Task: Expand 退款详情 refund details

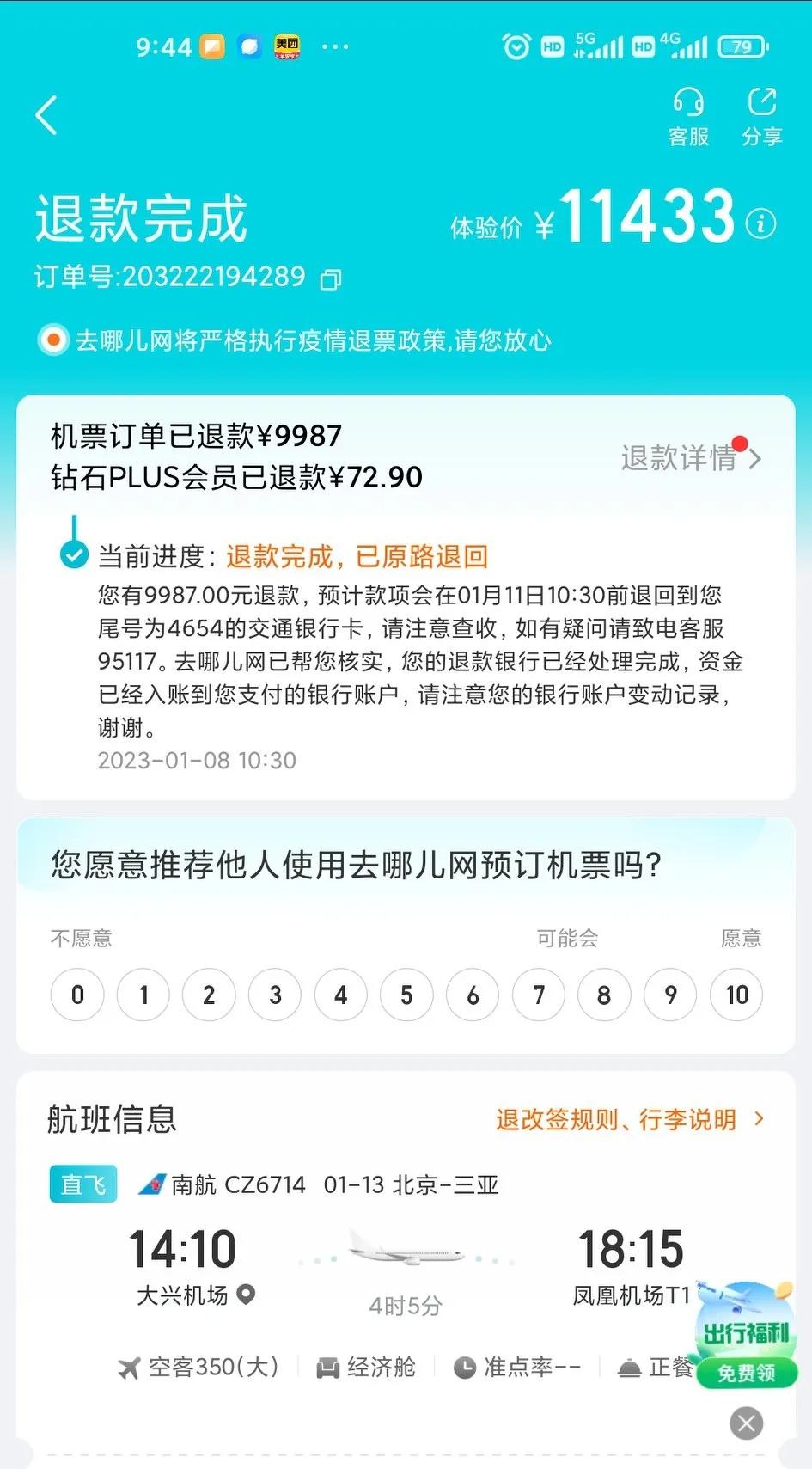Action: (x=687, y=459)
